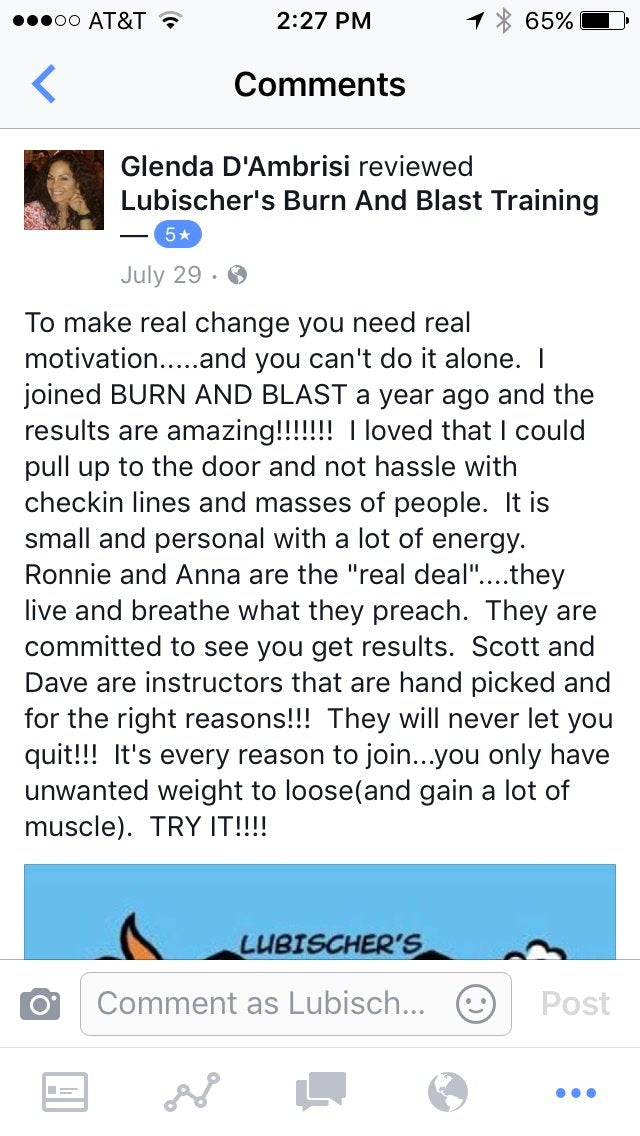Open the Lubischer's image attached to the review
This screenshot has height=1136, width=640.
pos(320,912)
